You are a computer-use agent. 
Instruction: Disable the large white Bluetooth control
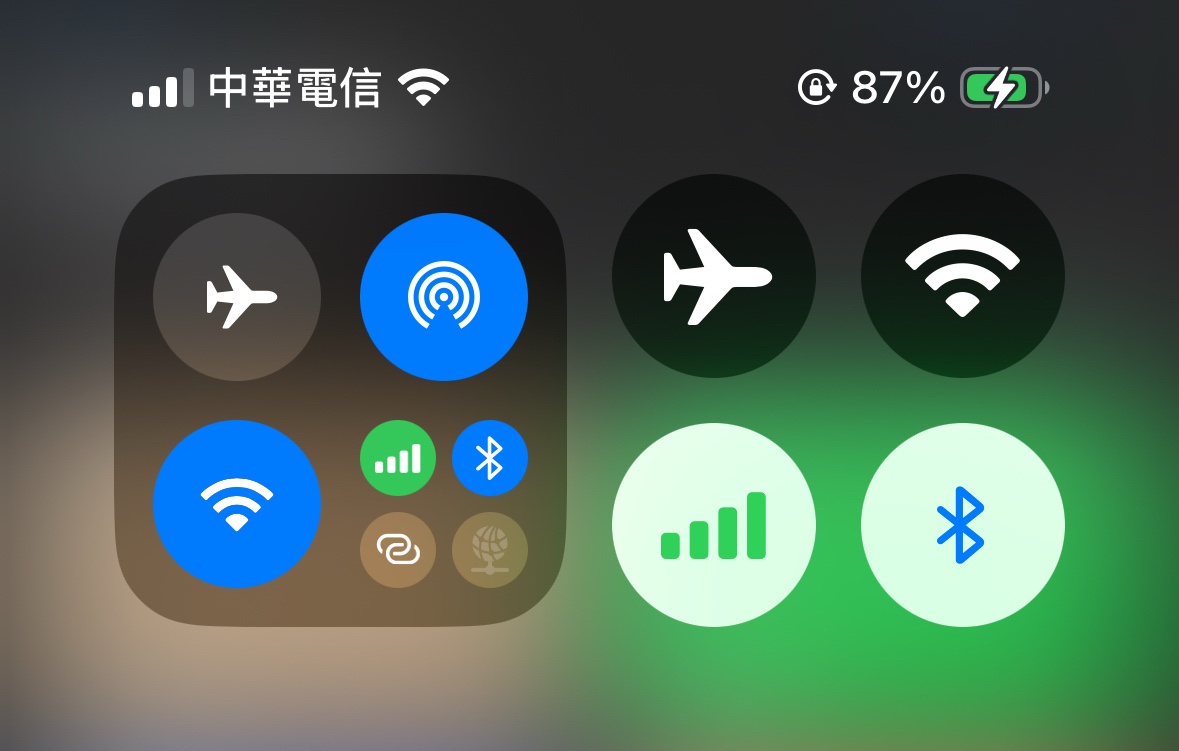click(x=962, y=525)
